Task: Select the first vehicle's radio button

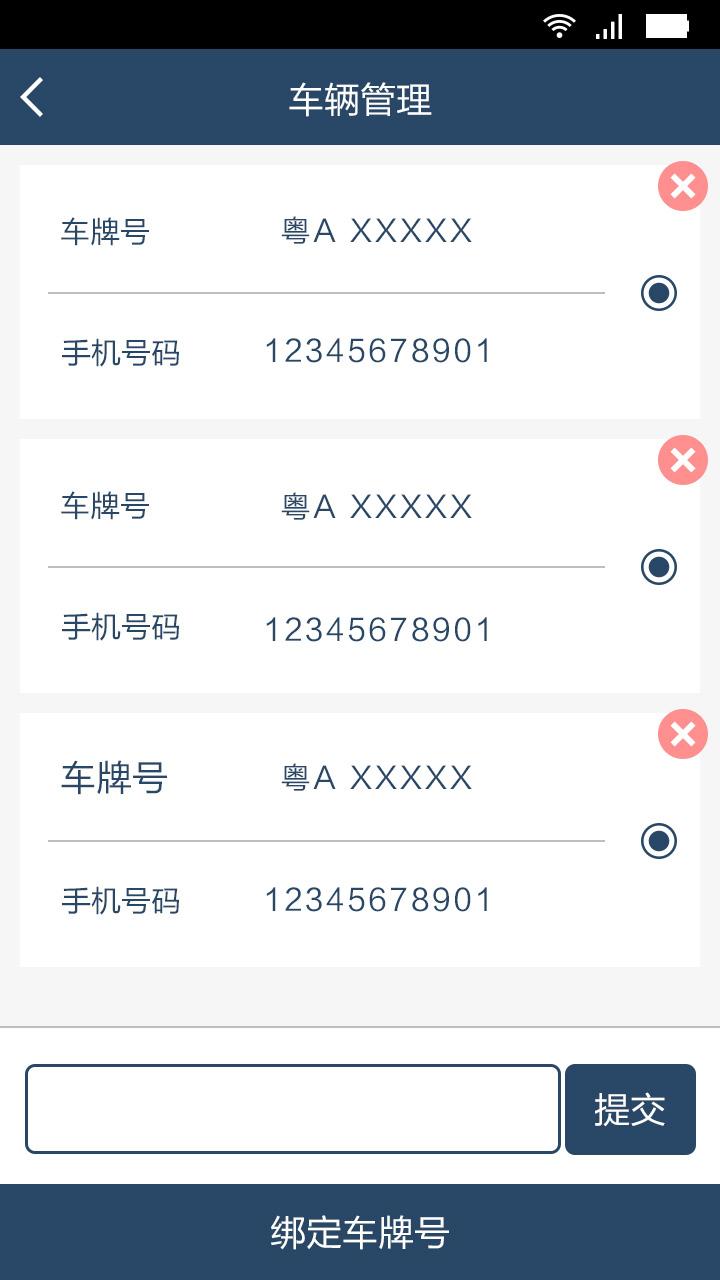Action: tap(659, 293)
